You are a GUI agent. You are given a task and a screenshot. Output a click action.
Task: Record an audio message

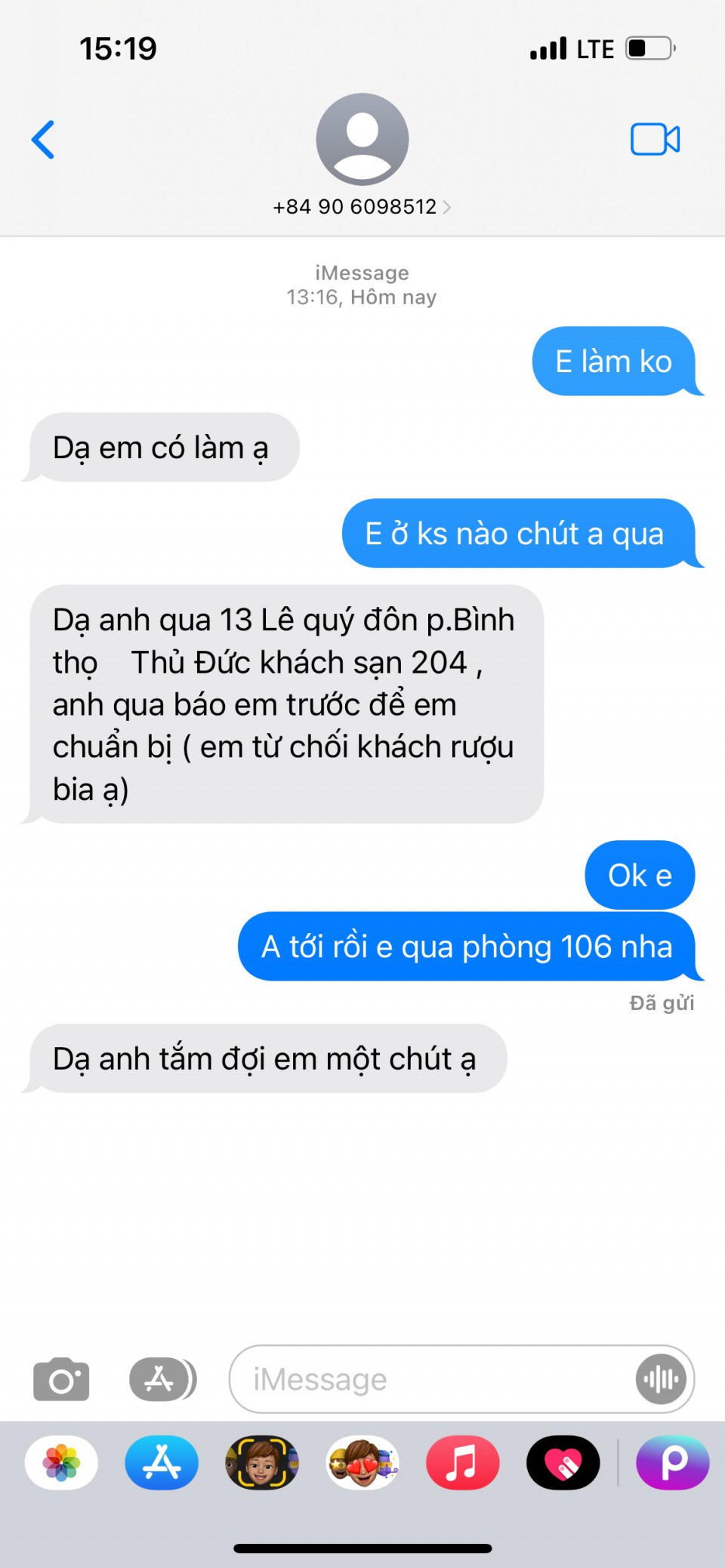coord(661,1379)
